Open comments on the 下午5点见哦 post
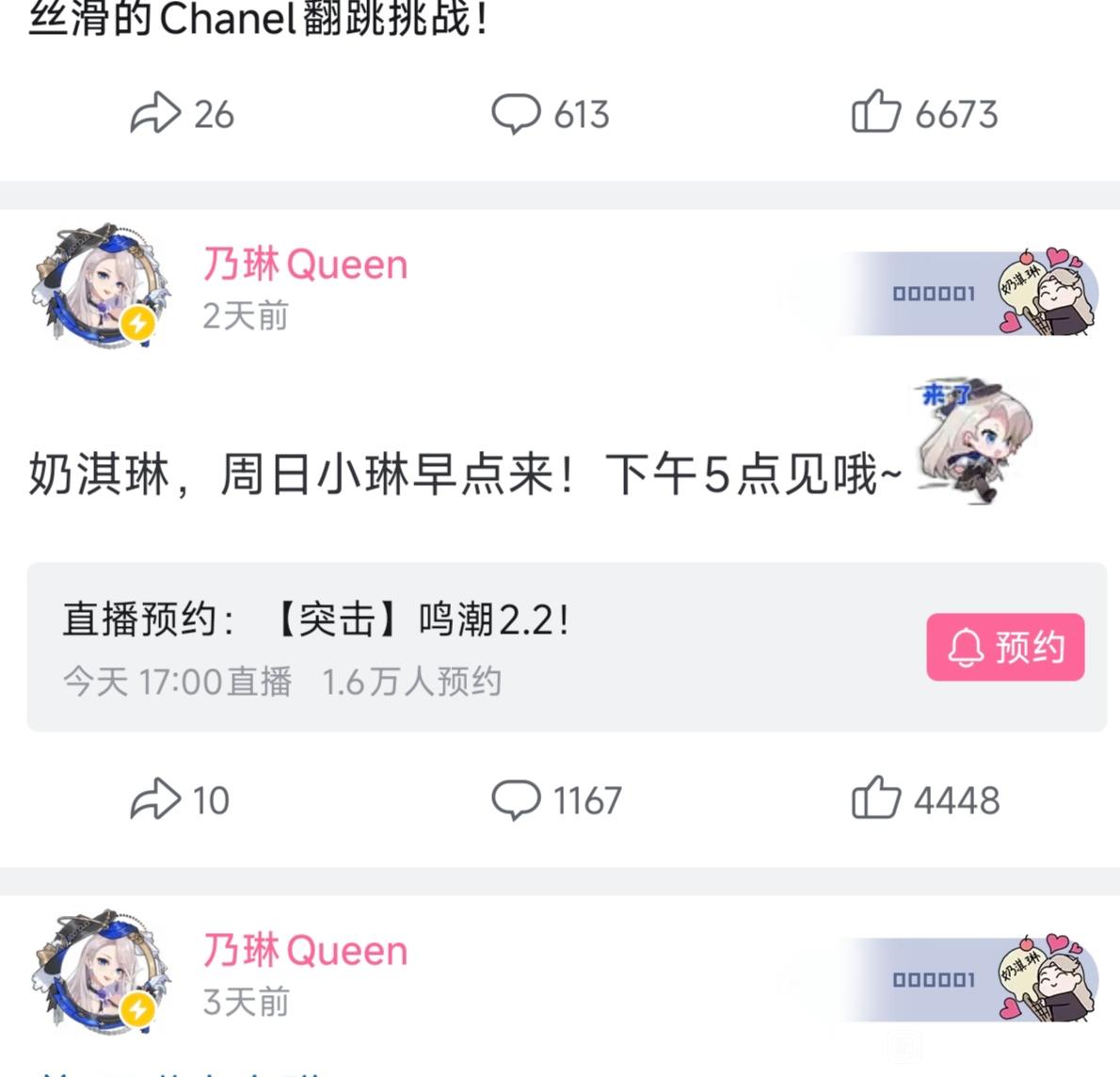 555,800
